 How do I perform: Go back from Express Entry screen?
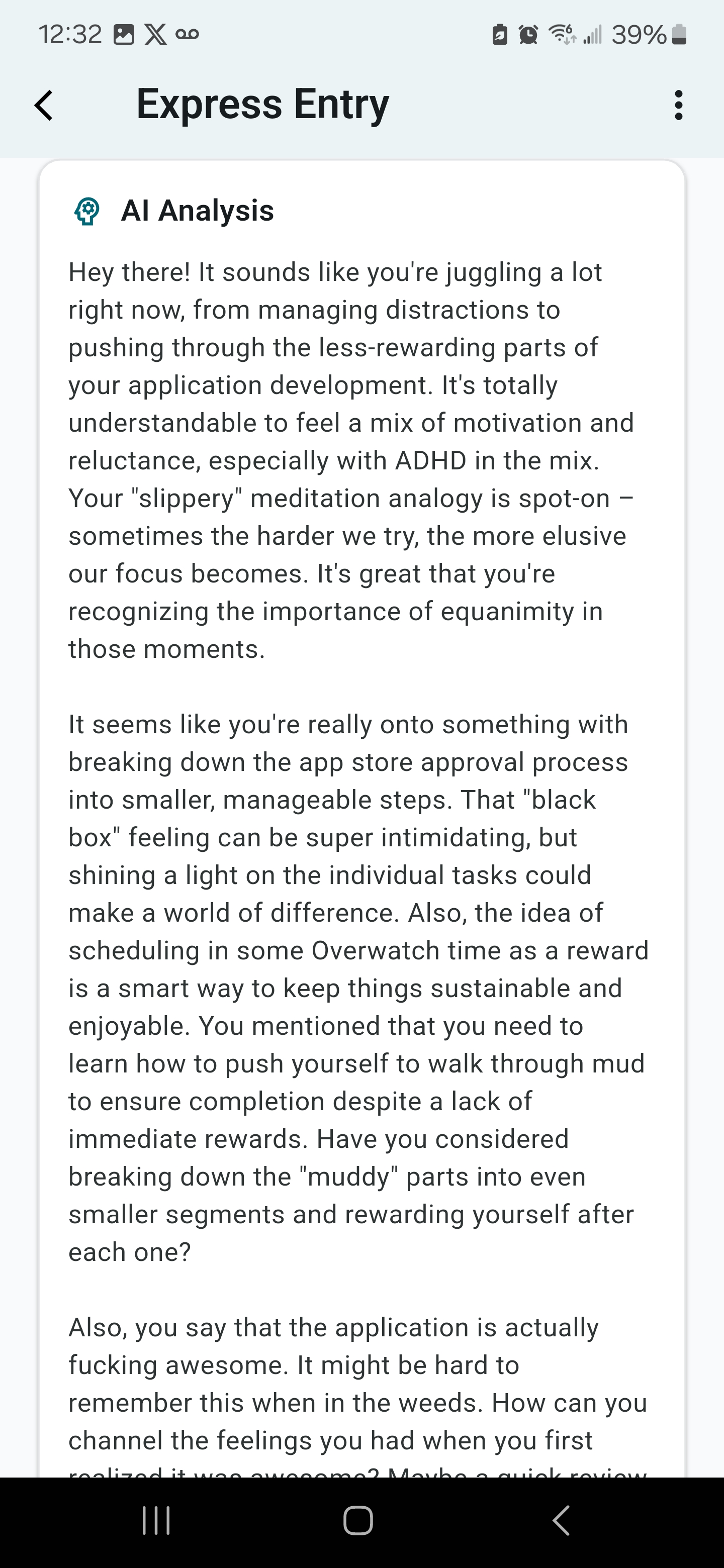pos(44,106)
